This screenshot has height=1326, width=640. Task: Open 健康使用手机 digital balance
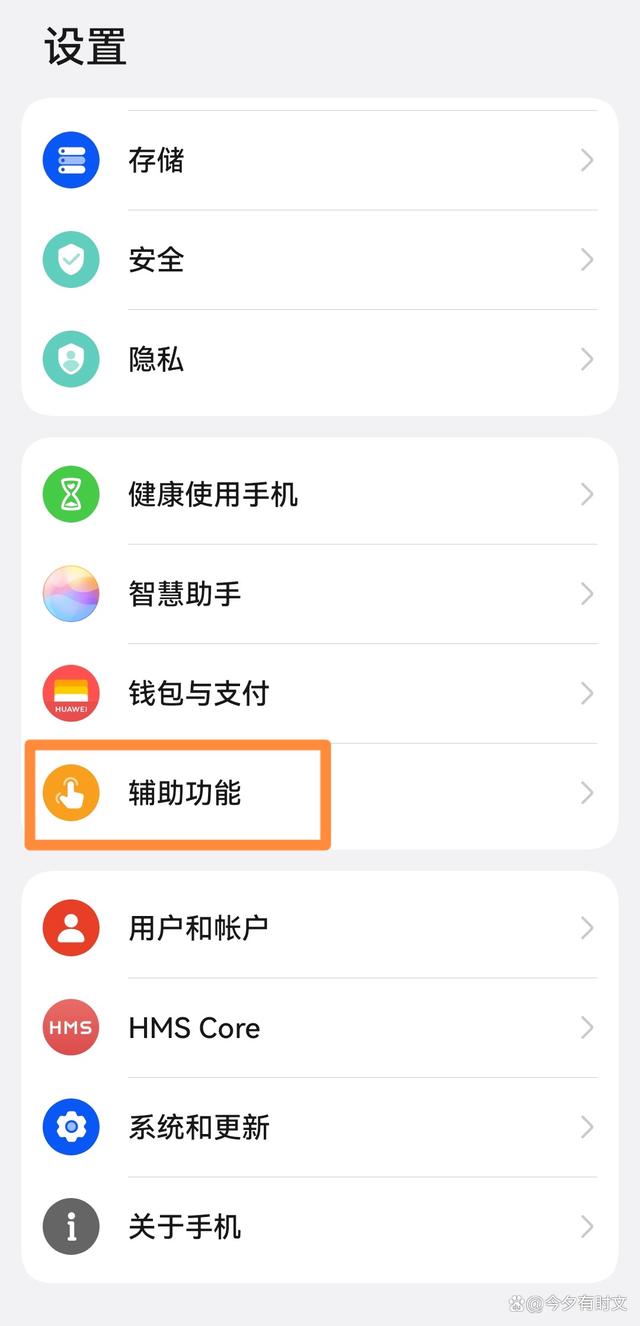(x=319, y=494)
